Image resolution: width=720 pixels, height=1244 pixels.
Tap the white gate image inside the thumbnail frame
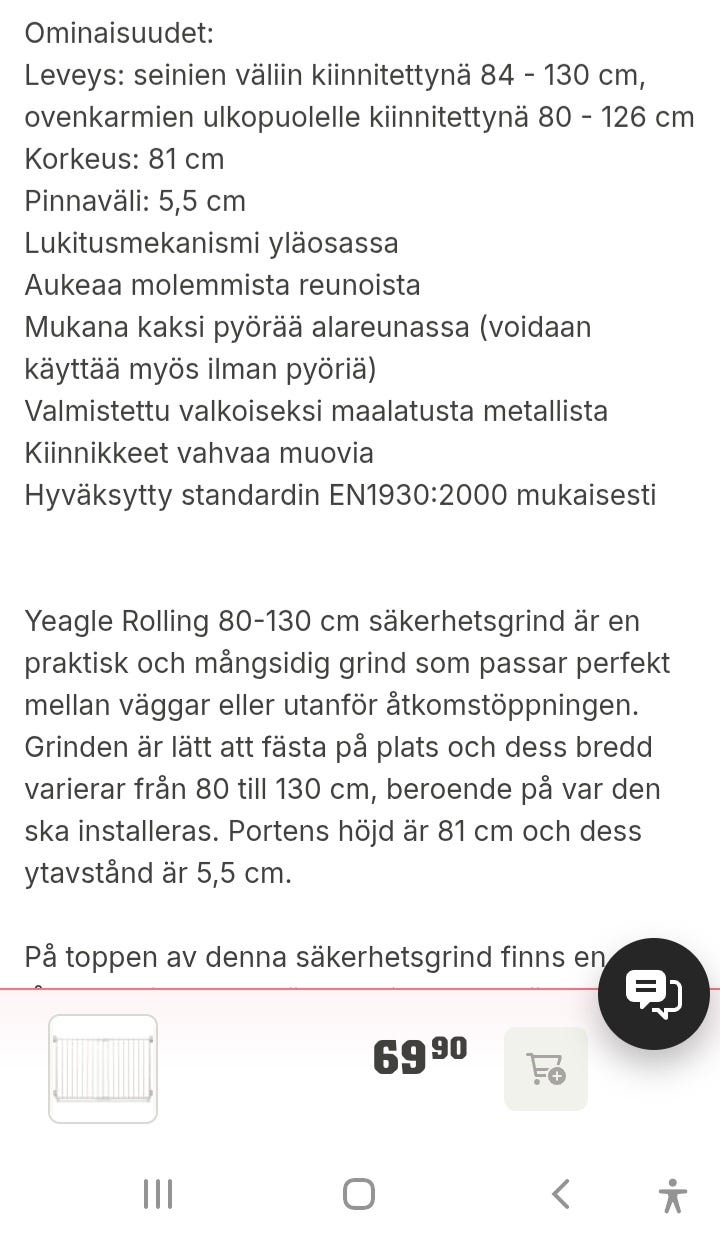[103, 1068]
